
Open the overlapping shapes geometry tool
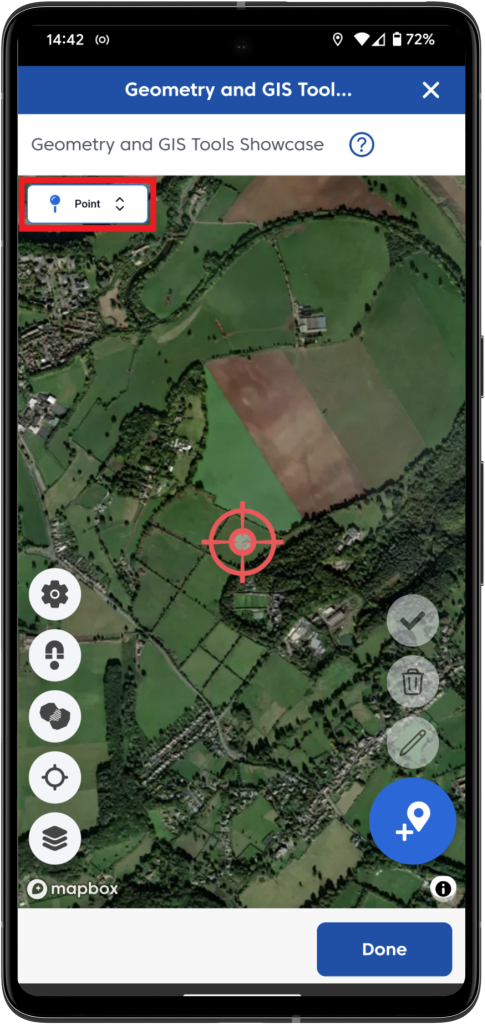point(55,716)
